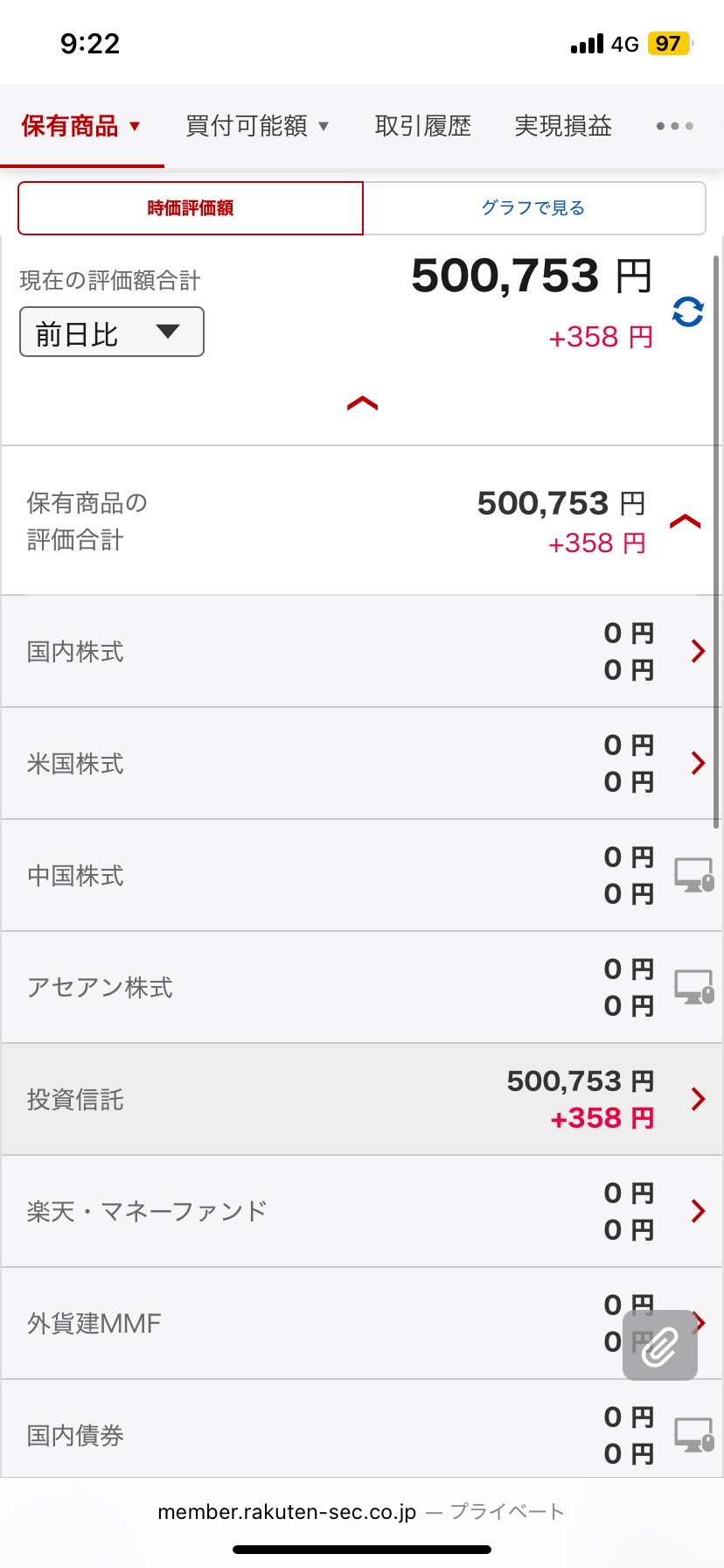This screenshot has height=1568, width=724.
Task: Switch to the 買付可能額 tab
Action: pyautogui.click(x=258, y=126)
